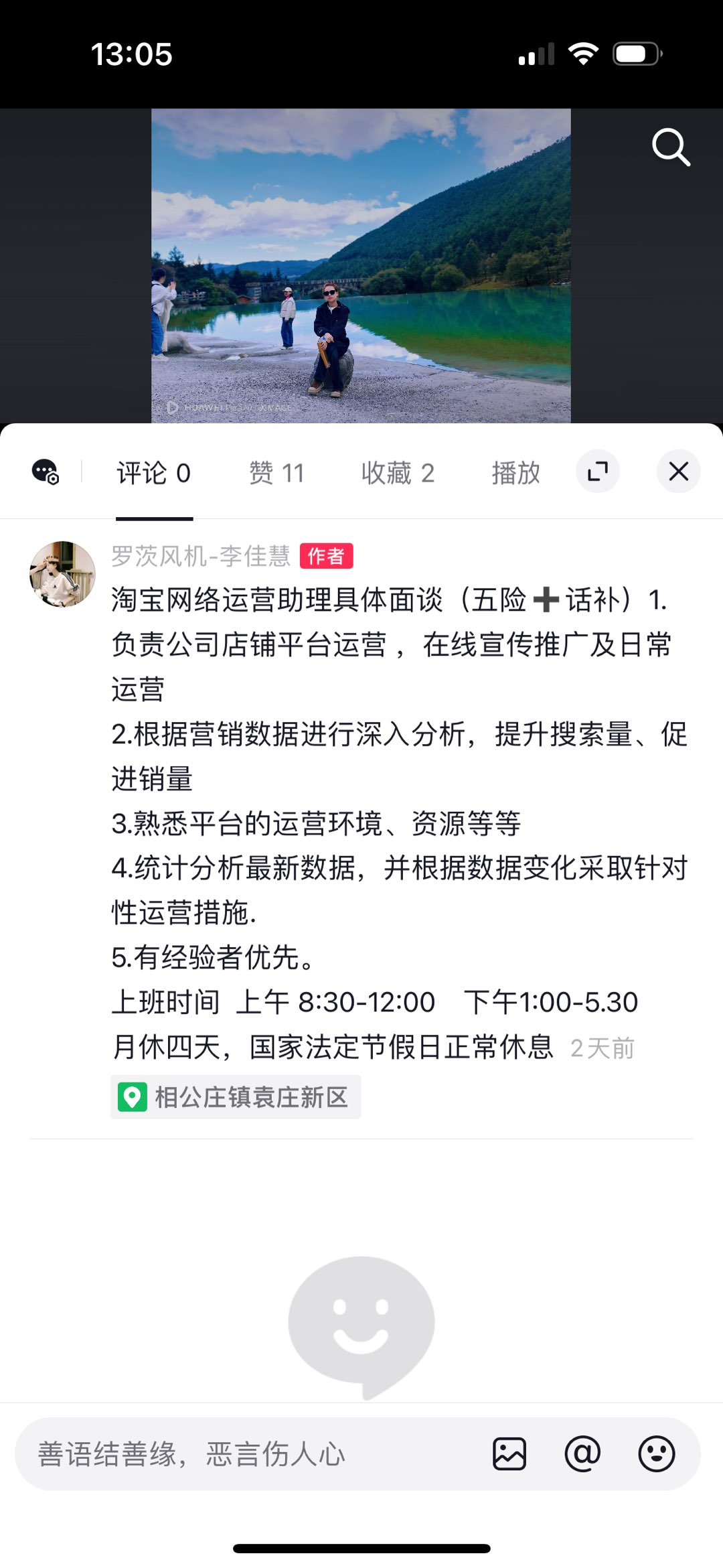The height and width of the screenshot is (1568, 723).
Task: Open the emoji picker
Action: coord(656,1454)
